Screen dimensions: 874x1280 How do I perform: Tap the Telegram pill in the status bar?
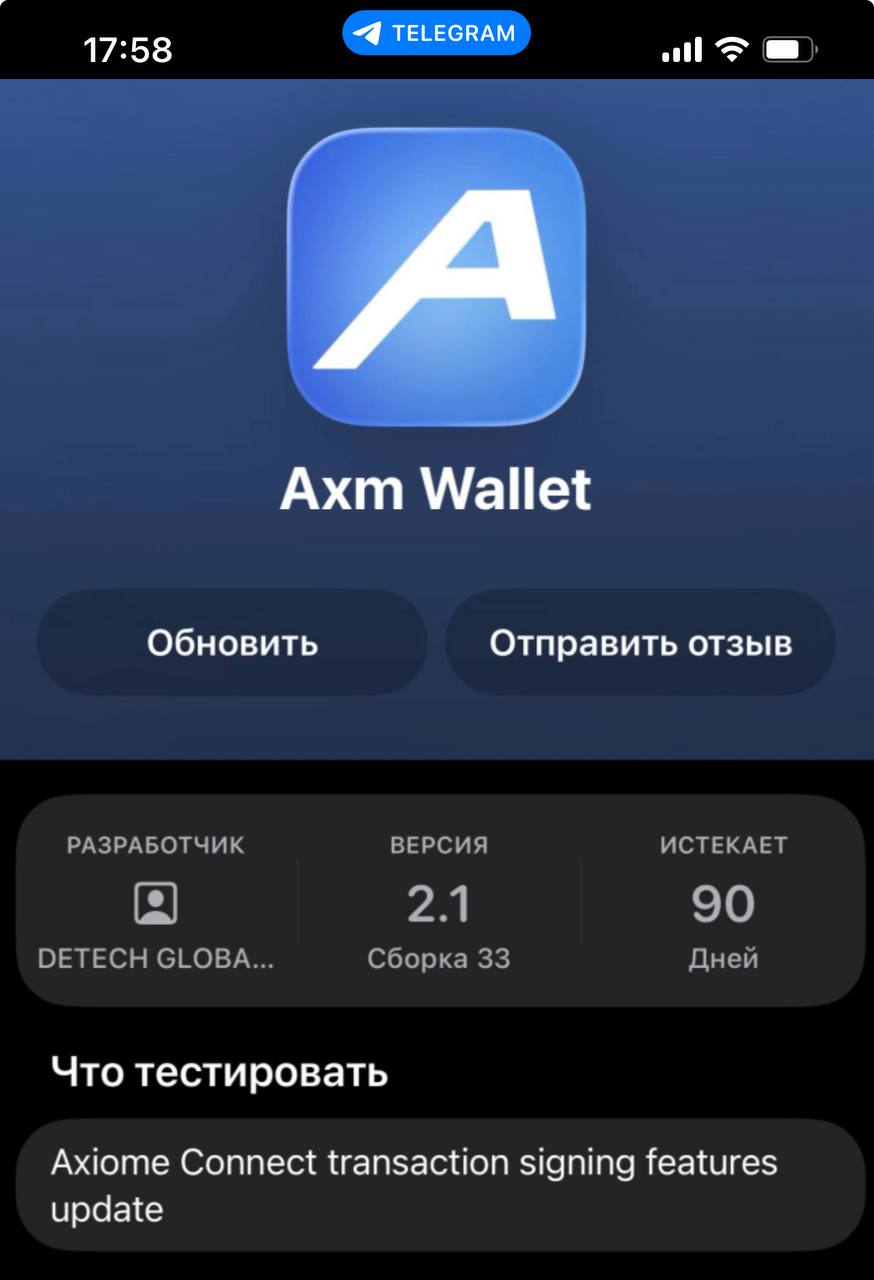436,32
